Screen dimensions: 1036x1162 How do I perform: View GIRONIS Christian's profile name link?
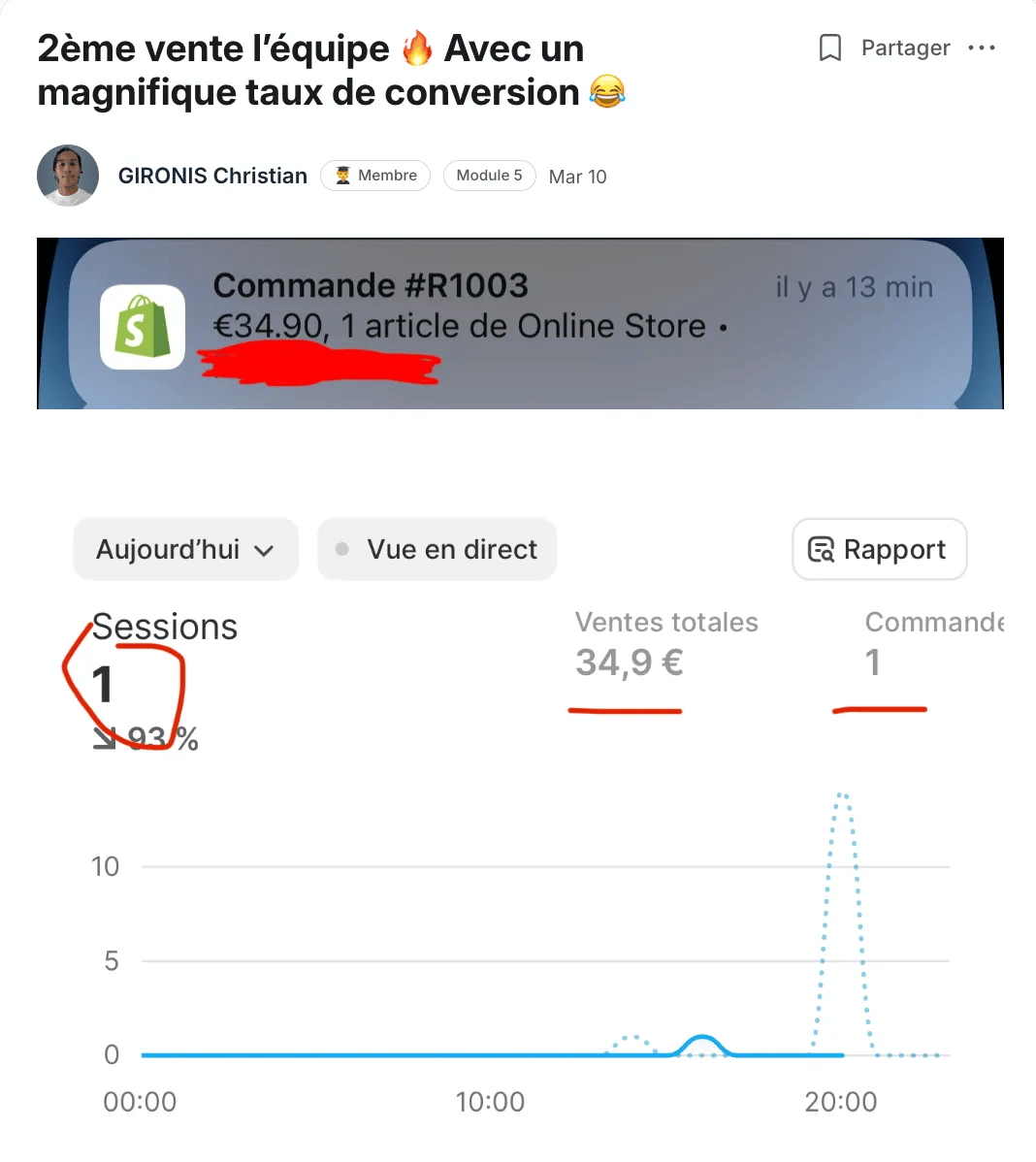pos(212,176)
